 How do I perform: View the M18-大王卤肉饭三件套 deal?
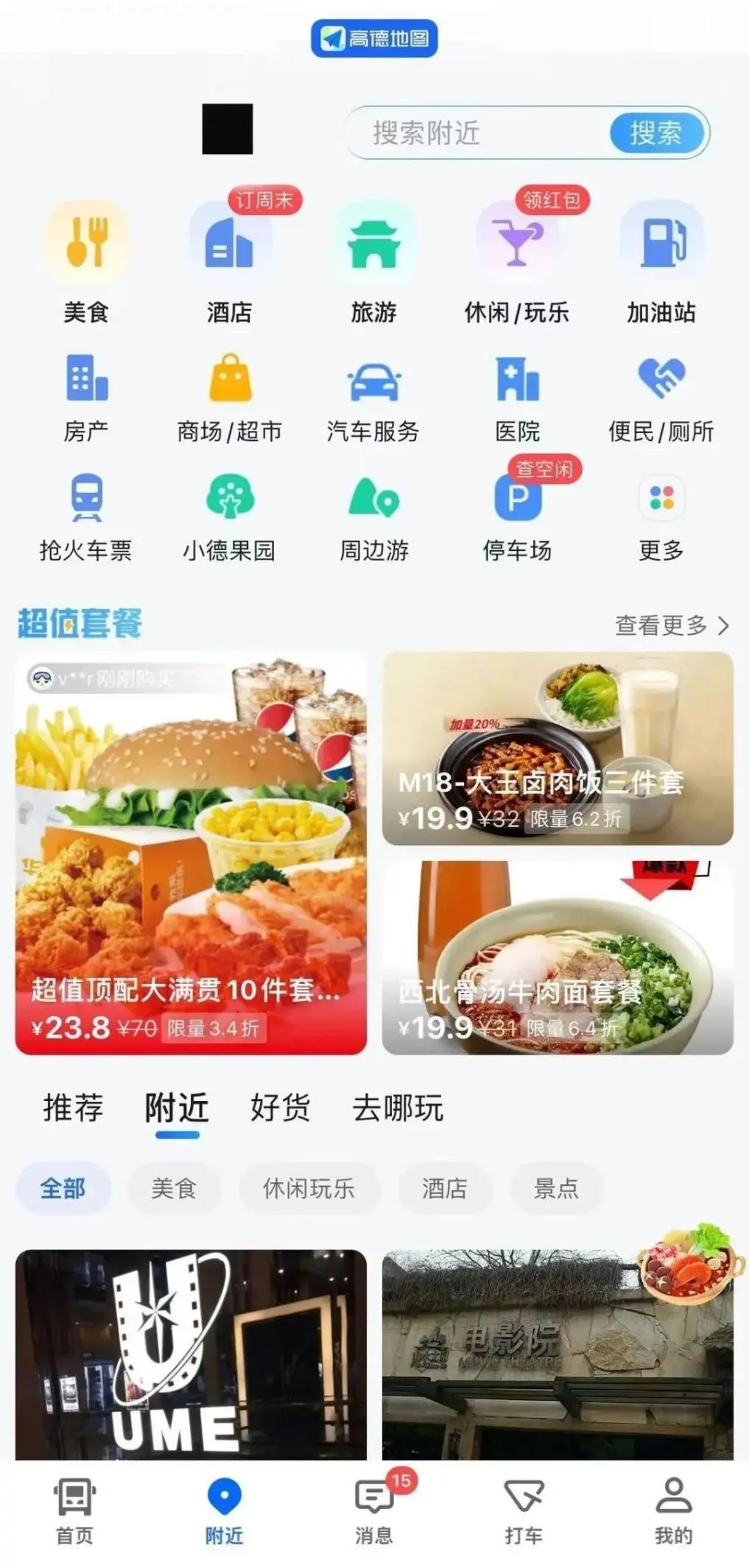pos(558,748)
